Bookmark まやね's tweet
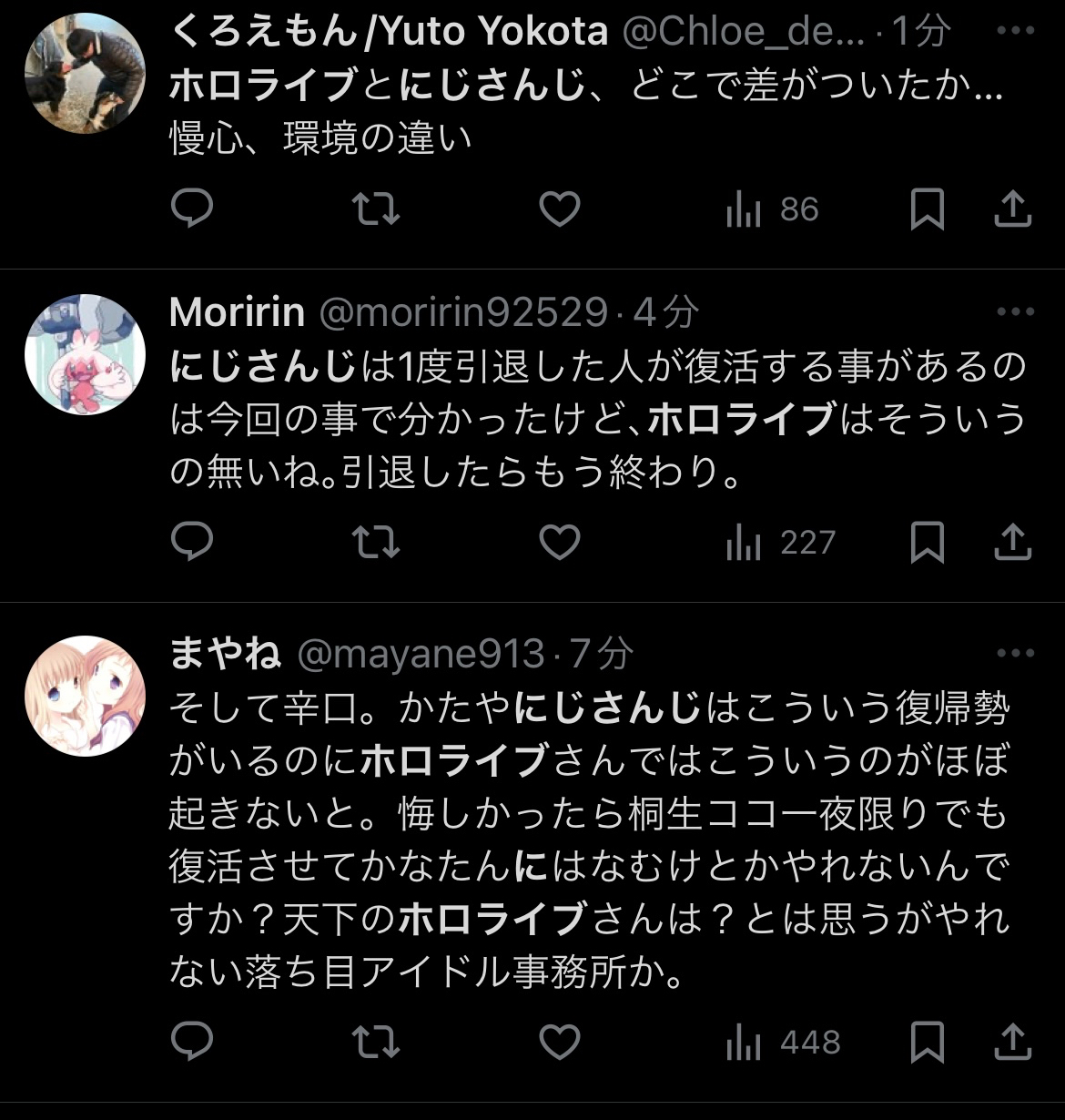The width and height of the screenshot is (1065, 1120). (927, 1043)
